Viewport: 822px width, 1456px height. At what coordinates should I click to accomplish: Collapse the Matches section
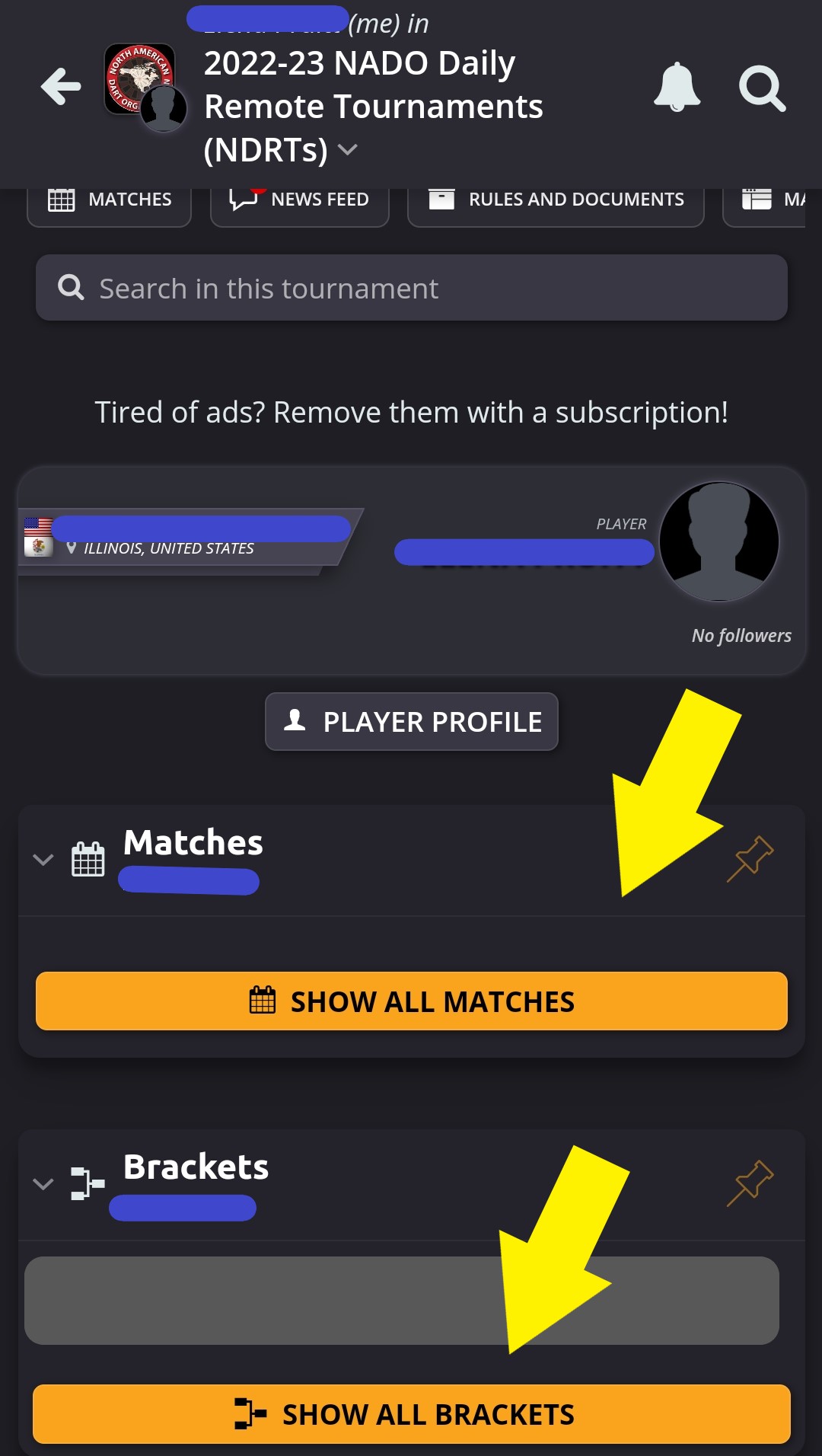(x=43, y=860)
